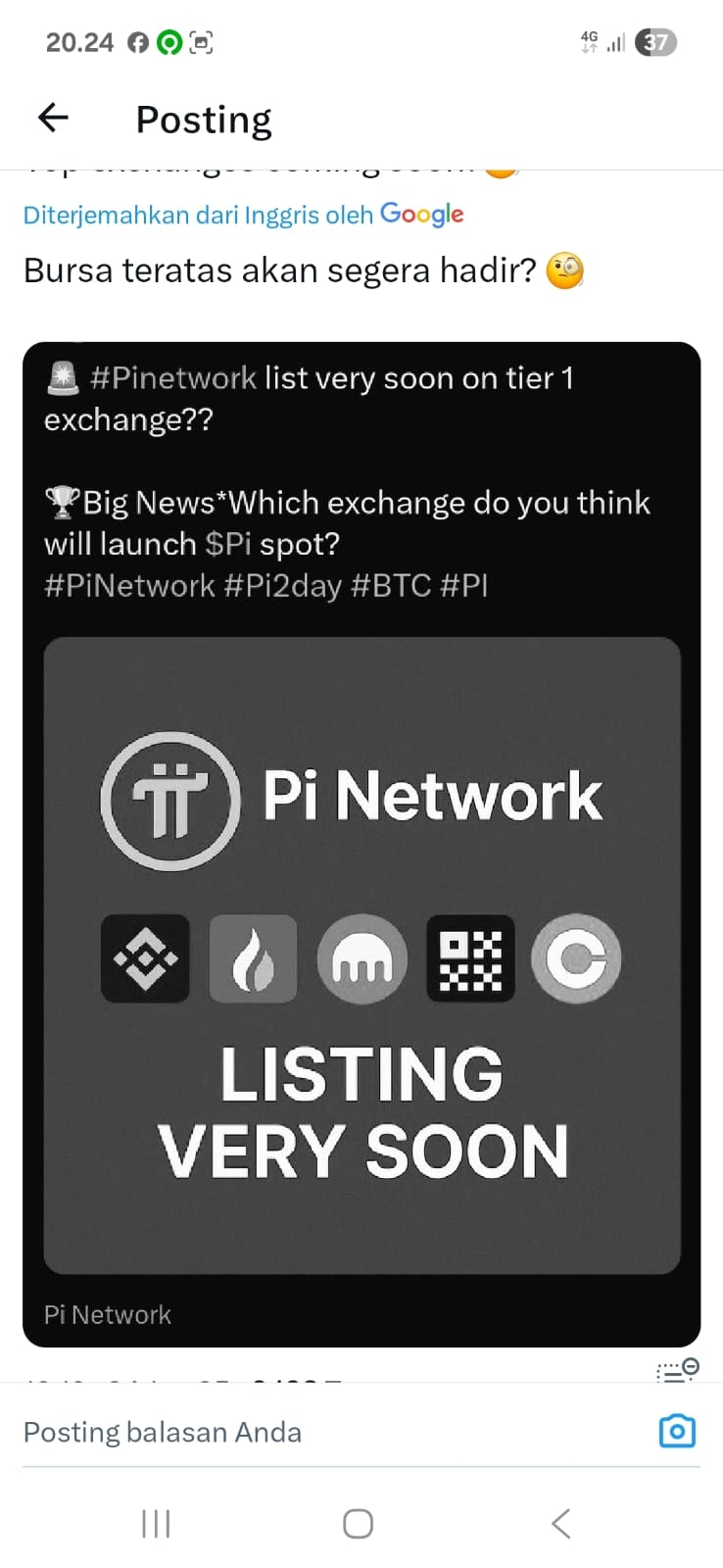Screen dimensions: 723x1568
Task: Open the Pi Network listing image
Action: tap(361, 955)
